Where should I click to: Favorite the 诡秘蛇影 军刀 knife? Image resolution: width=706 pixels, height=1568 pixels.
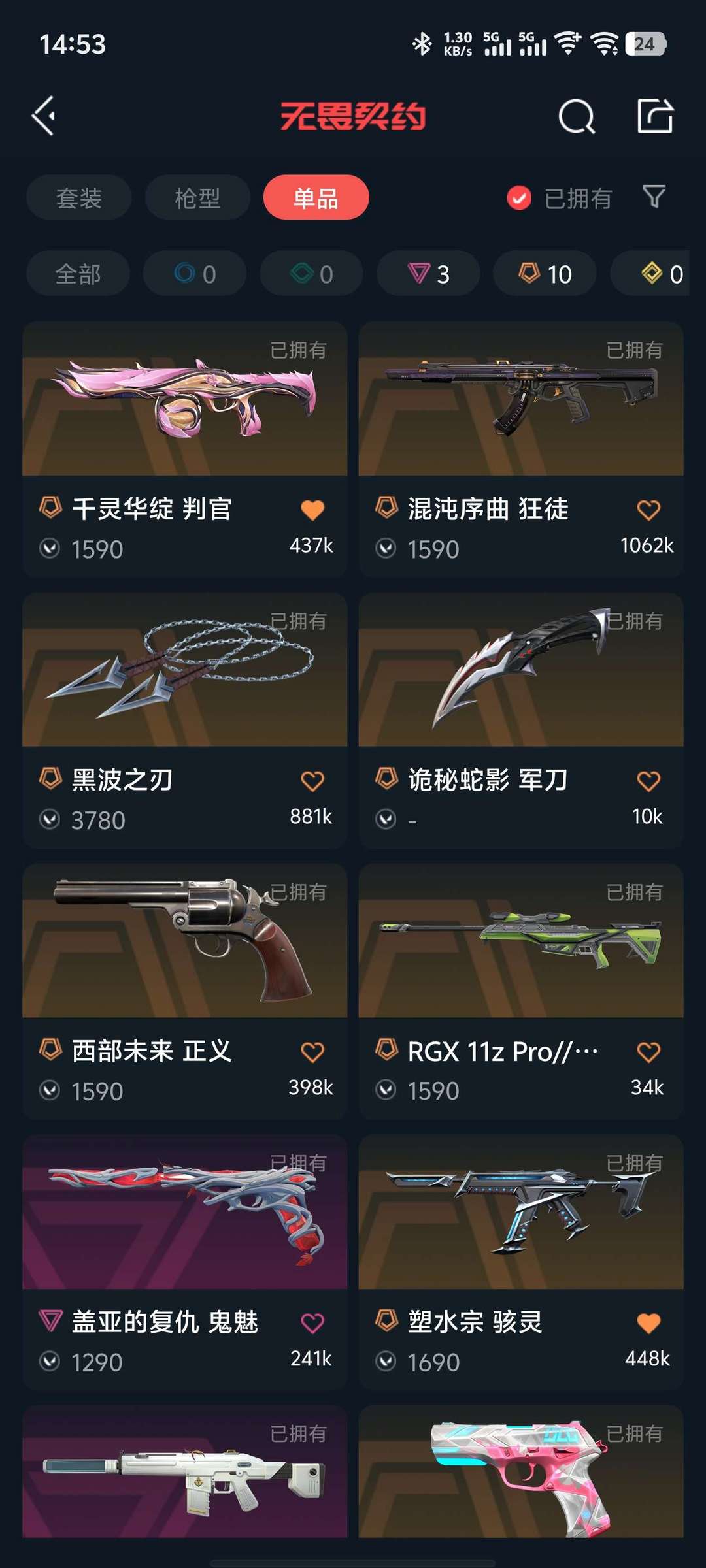coord(648,781)
